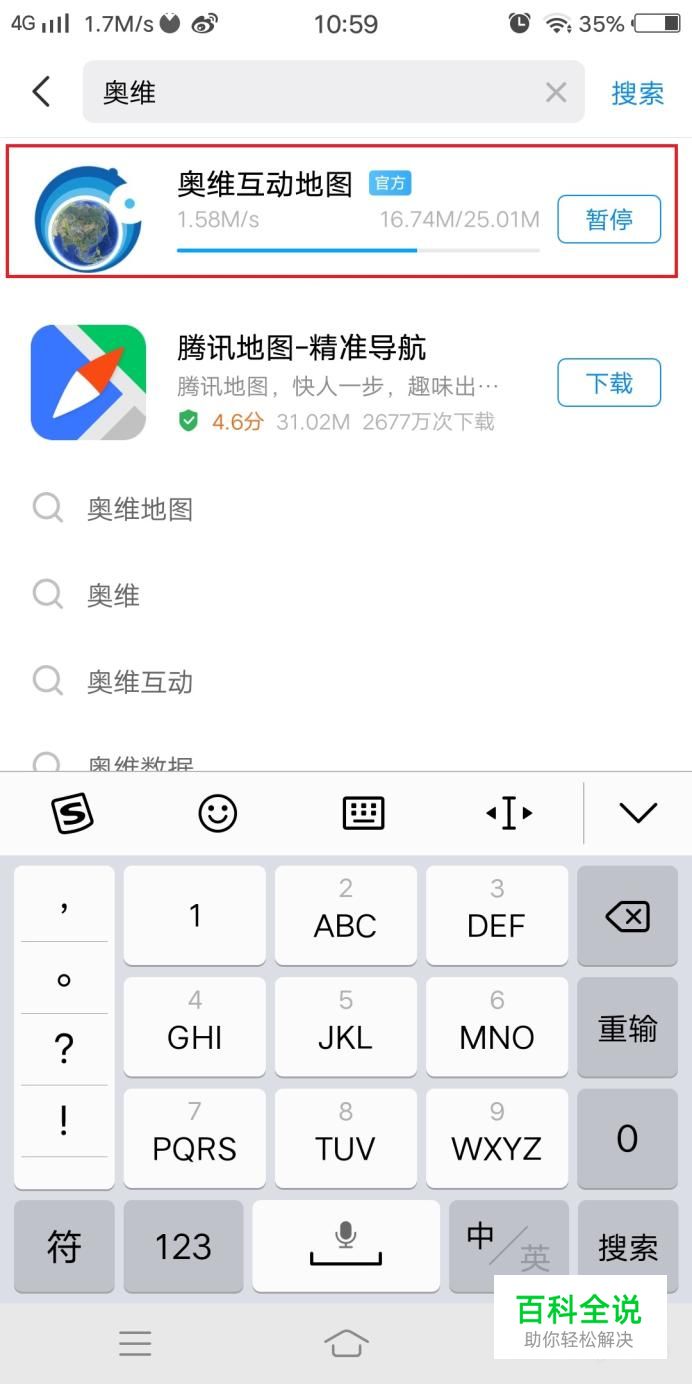Go back using the top-left arrow
This screenshot has height=1384, width=692.
tap(41, 92)
